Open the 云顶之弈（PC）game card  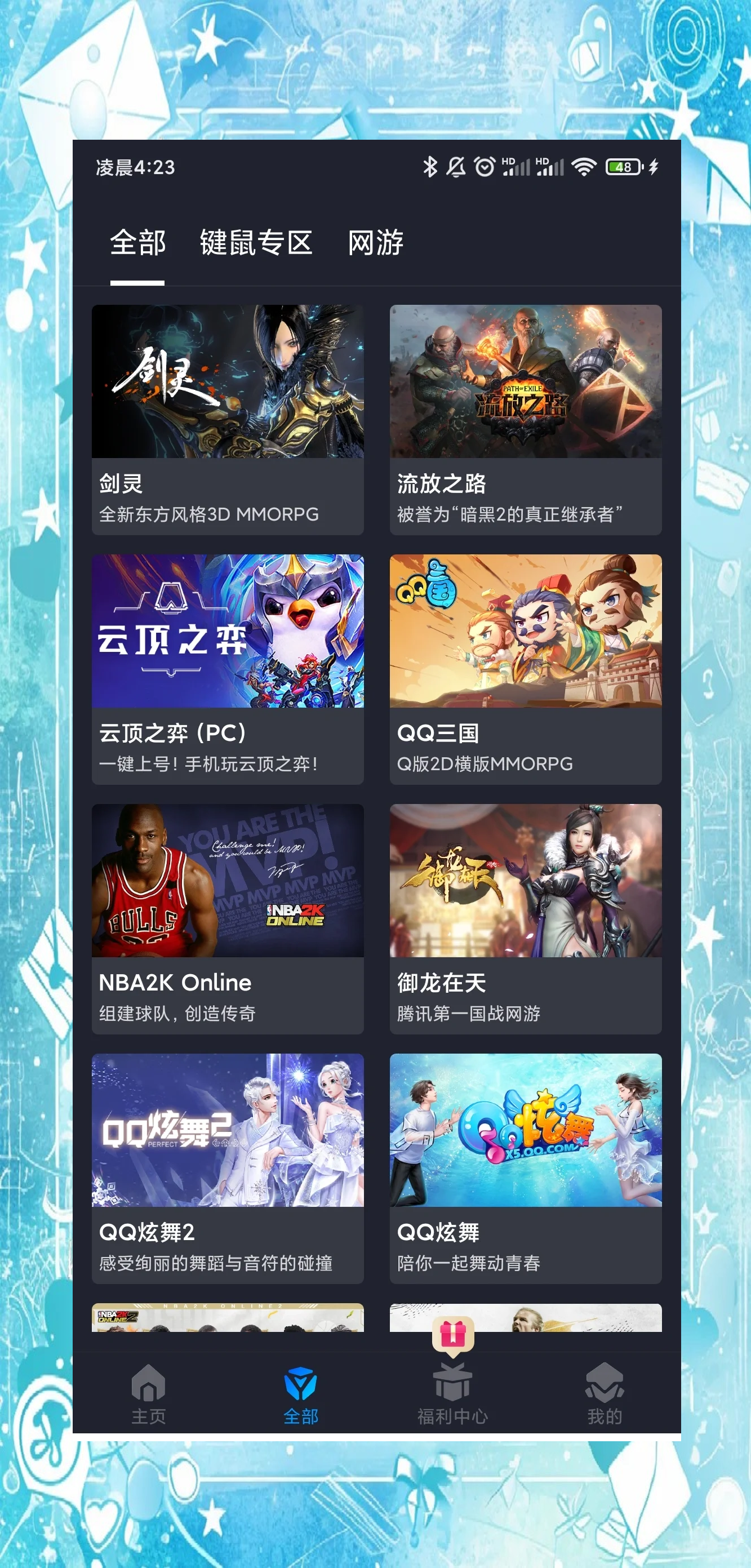click(228, 669)
